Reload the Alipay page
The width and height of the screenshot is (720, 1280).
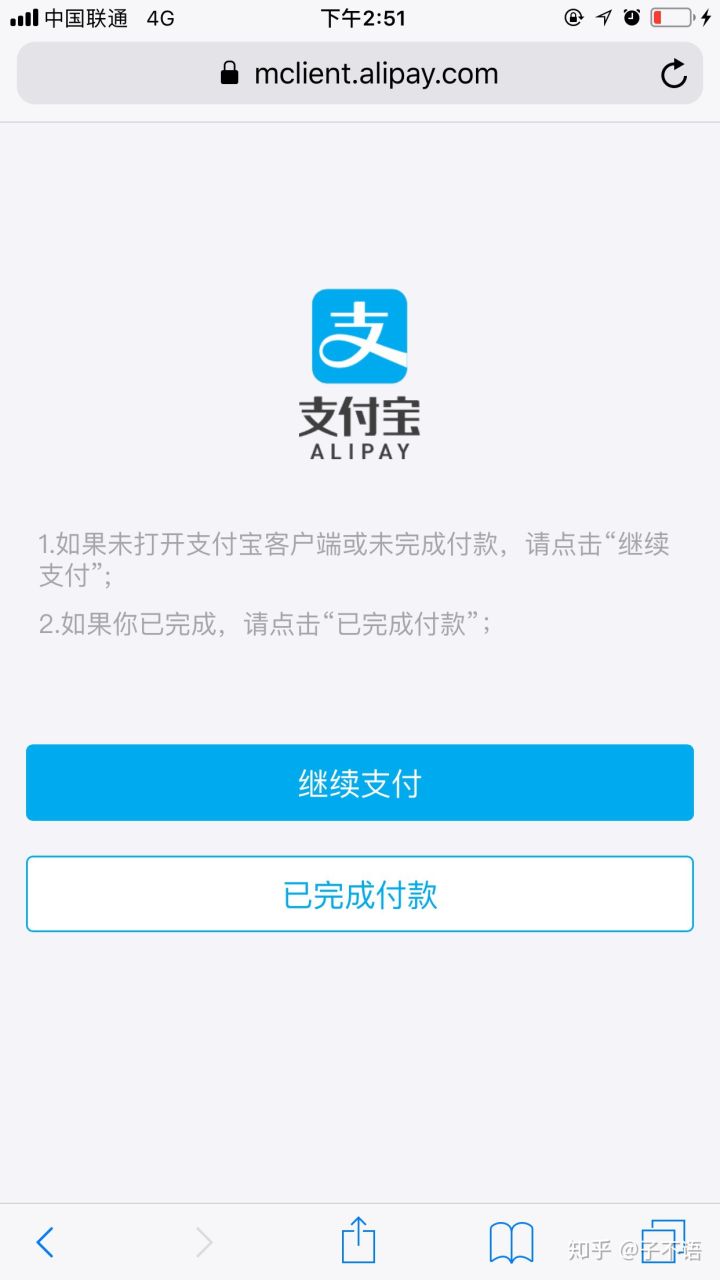(674, 74)
